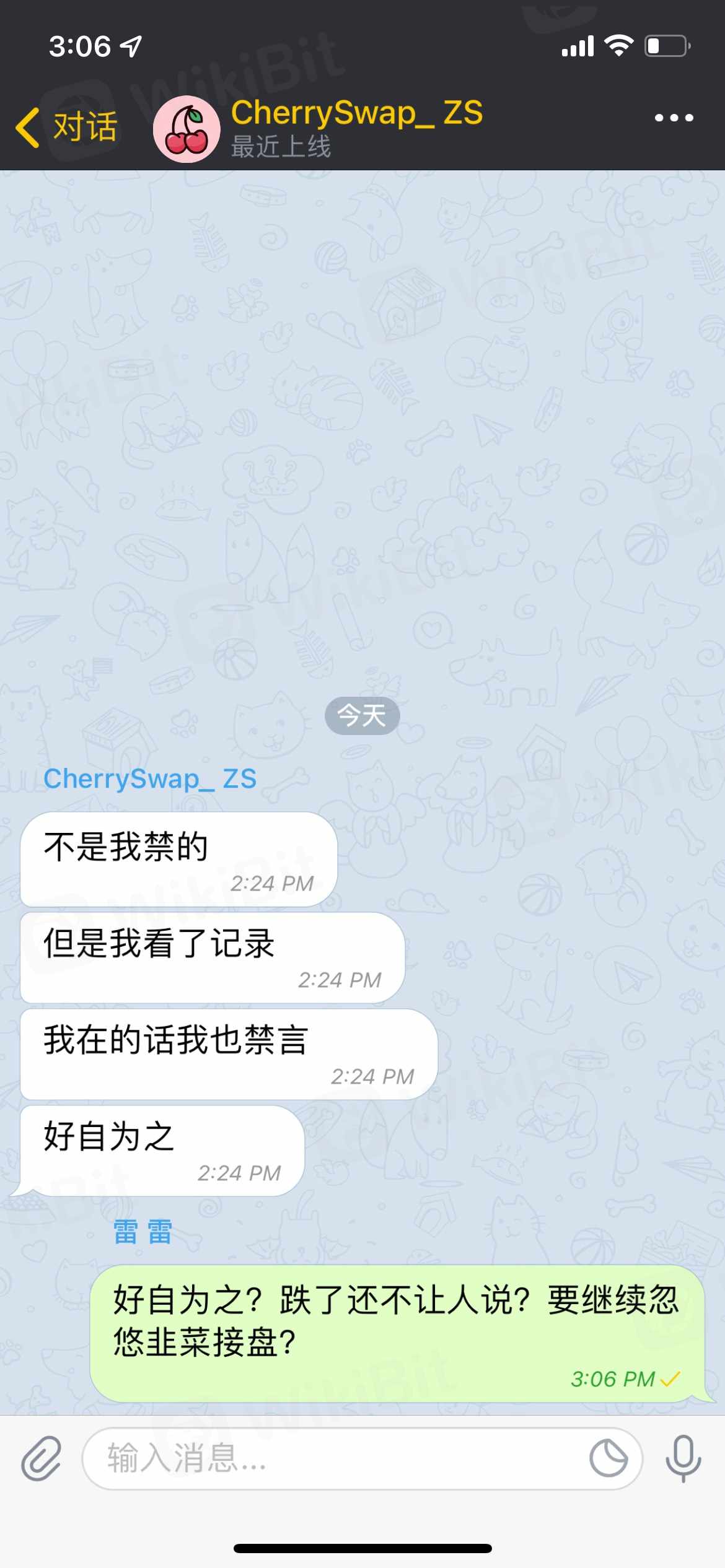The image size is (725, 1568).
Task: Tap the microphone voice message button
Action: [683, 1458]
